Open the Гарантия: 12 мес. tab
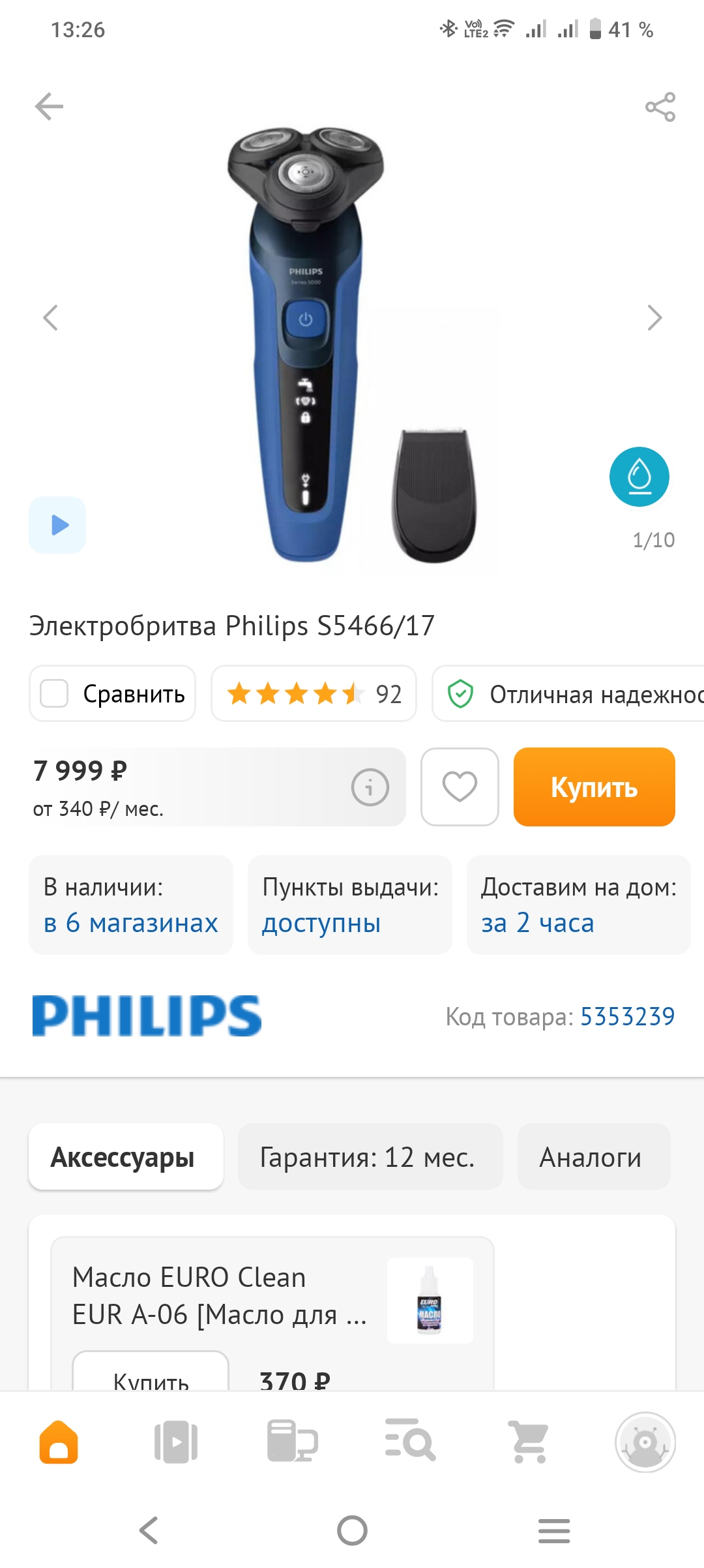 coord(368,1157)
